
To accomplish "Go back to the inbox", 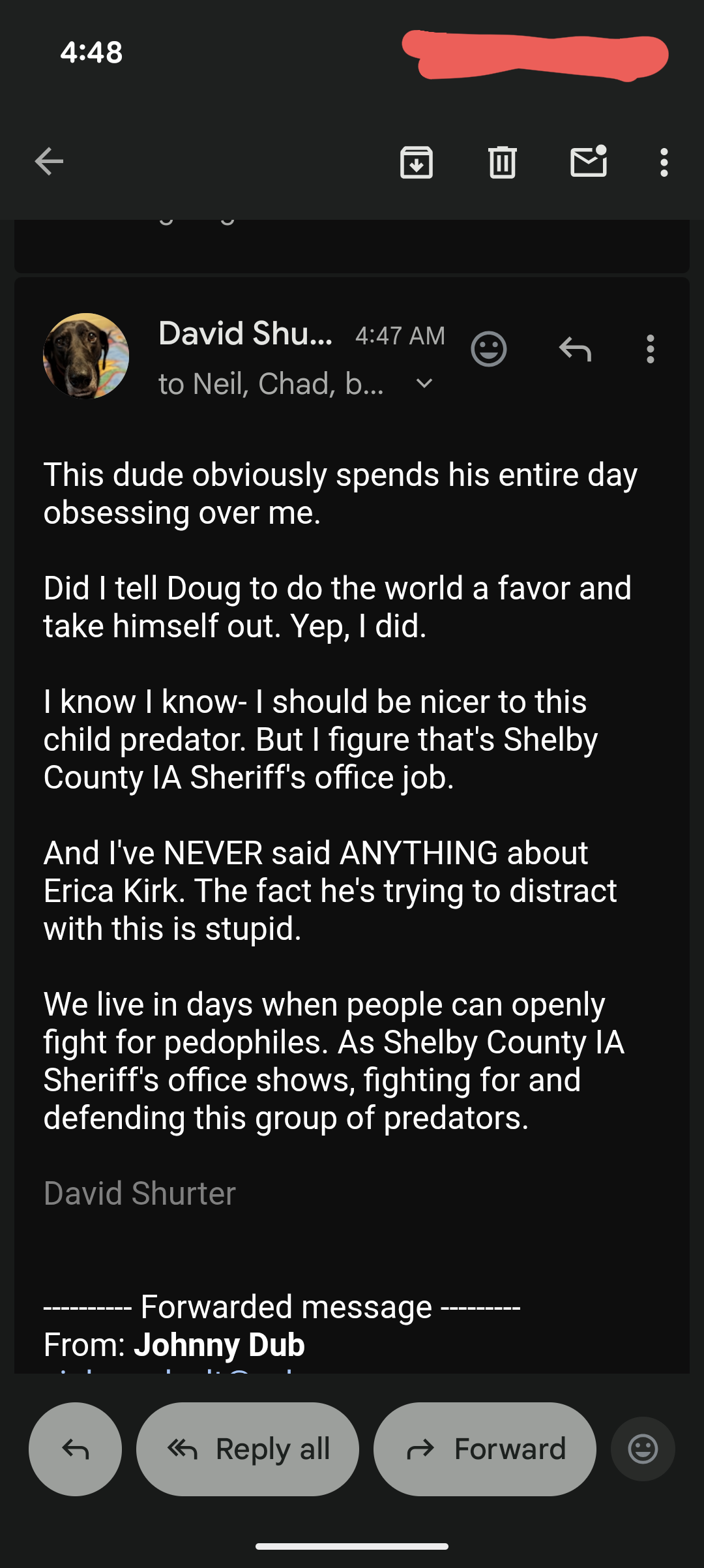I will click(49, 162).
